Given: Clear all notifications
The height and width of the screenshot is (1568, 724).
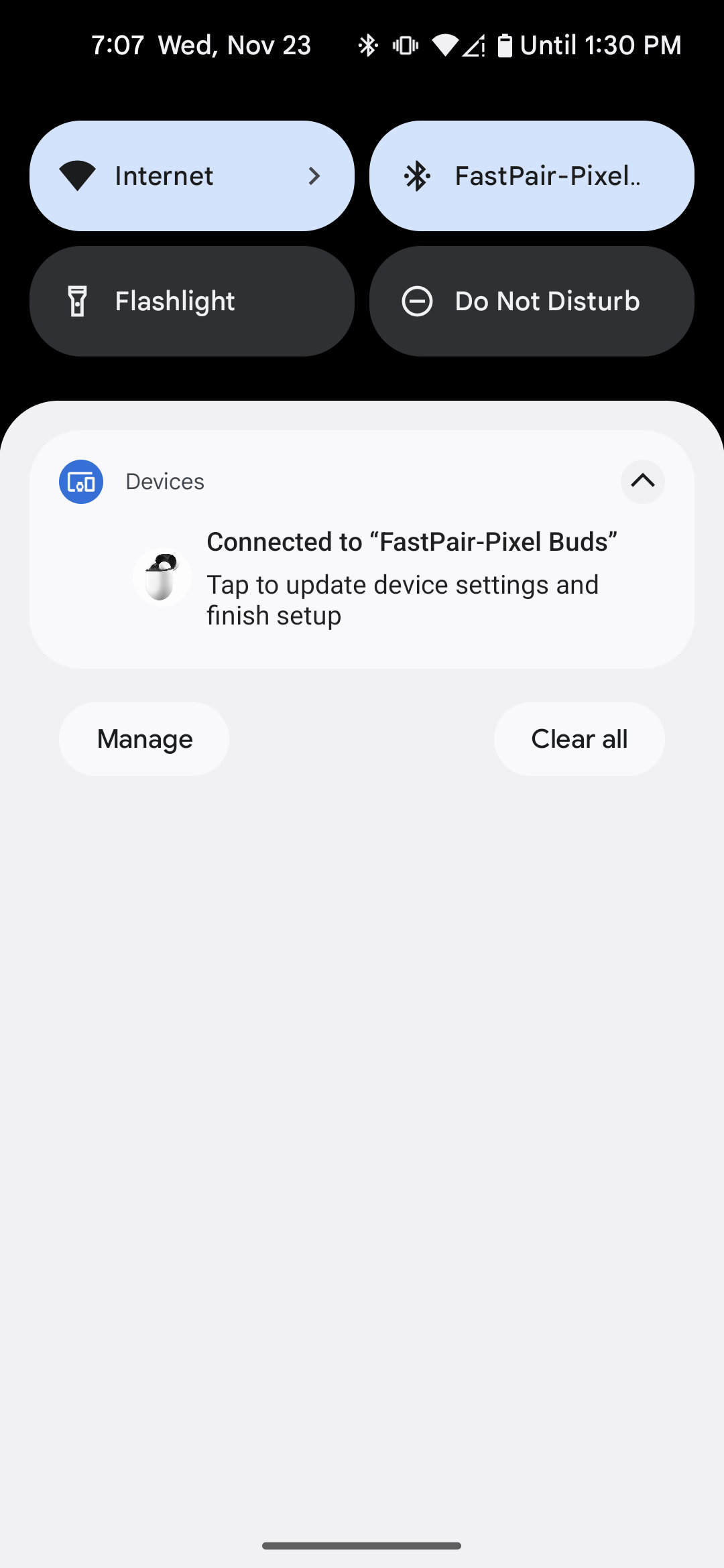Looking at the screenshot, I should click(579, 738).
